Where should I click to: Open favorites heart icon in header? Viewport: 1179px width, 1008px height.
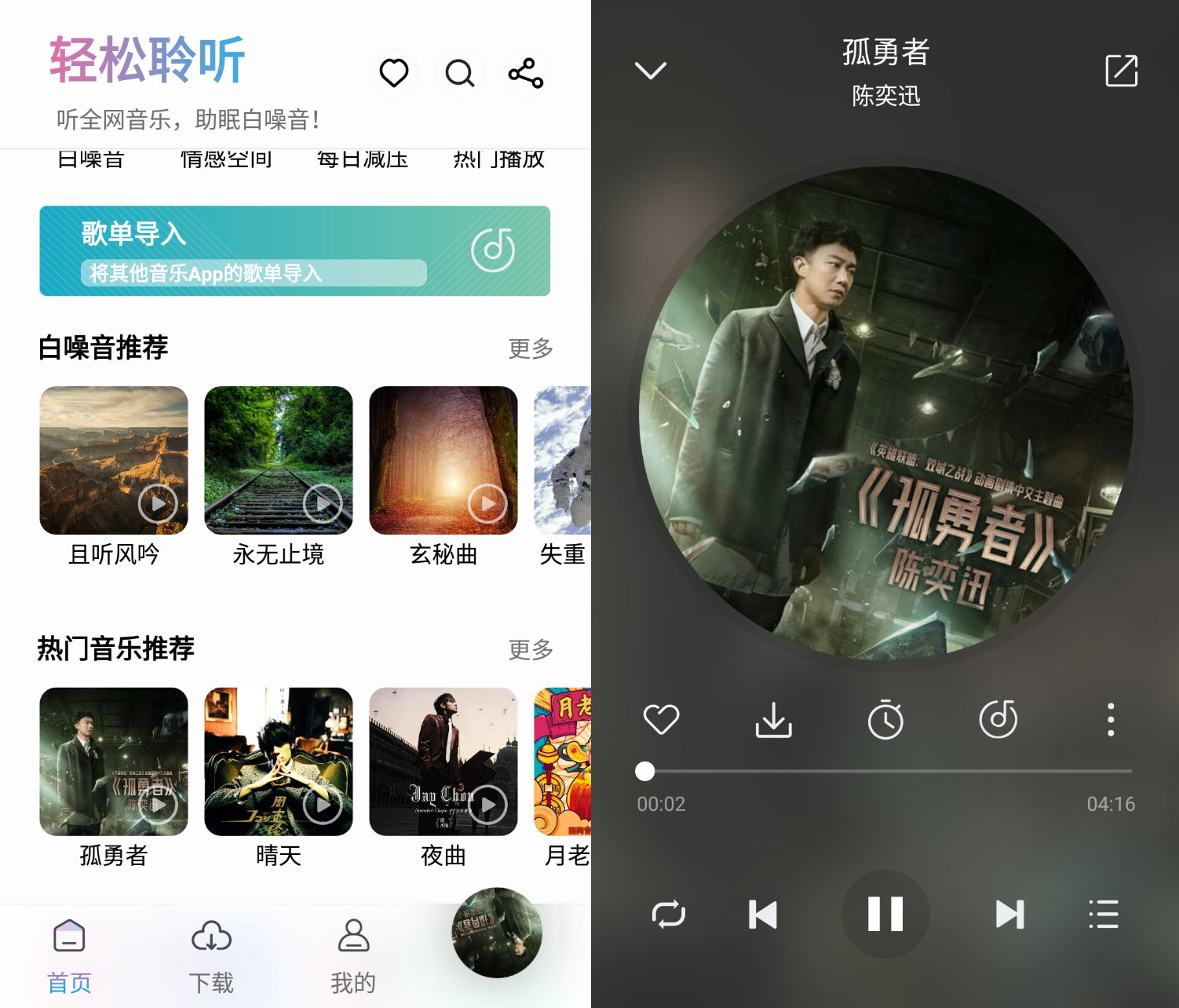(x=393, y=73)
